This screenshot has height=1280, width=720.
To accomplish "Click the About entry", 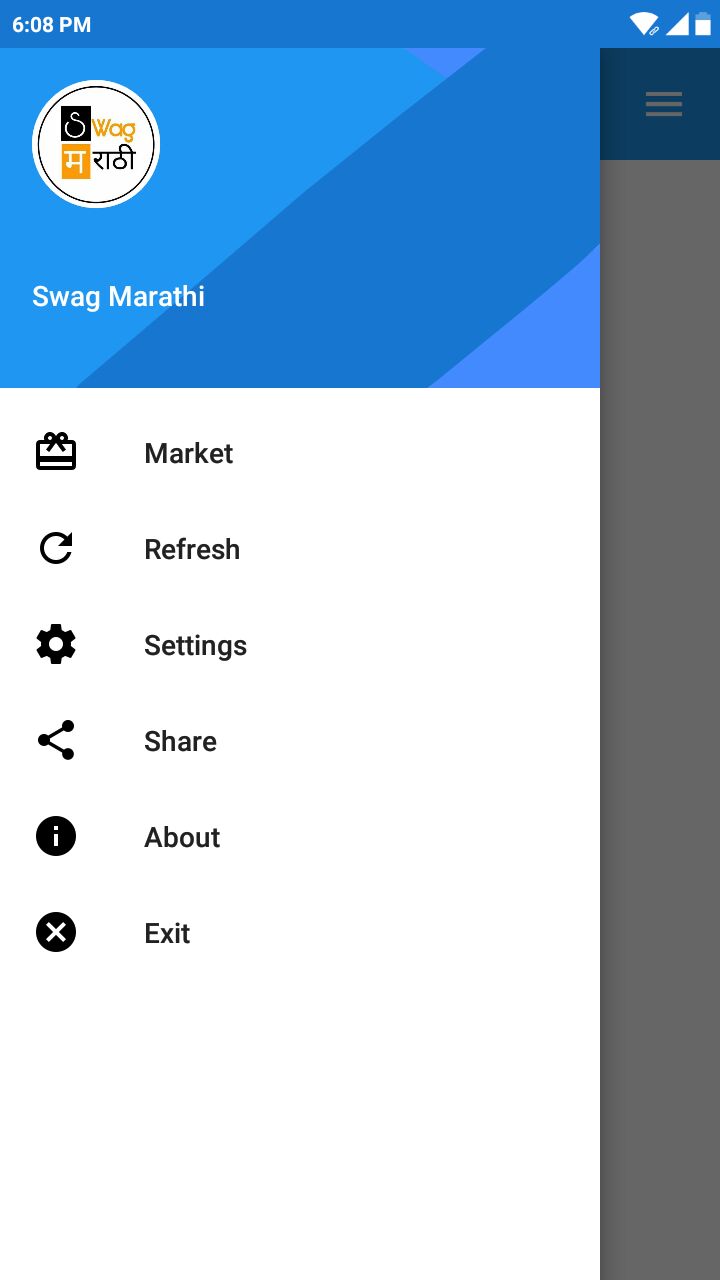I will click(x=181, y=837).
